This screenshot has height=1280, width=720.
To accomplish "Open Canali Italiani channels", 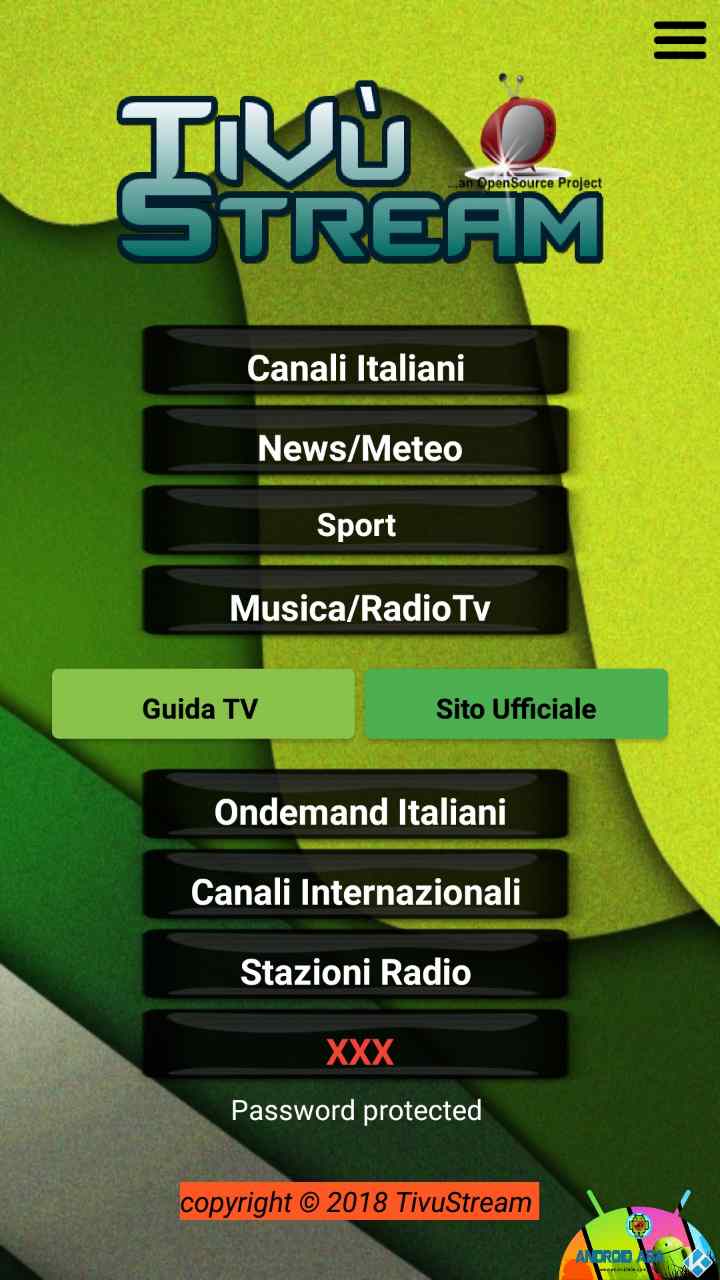I will coord(356,368).
